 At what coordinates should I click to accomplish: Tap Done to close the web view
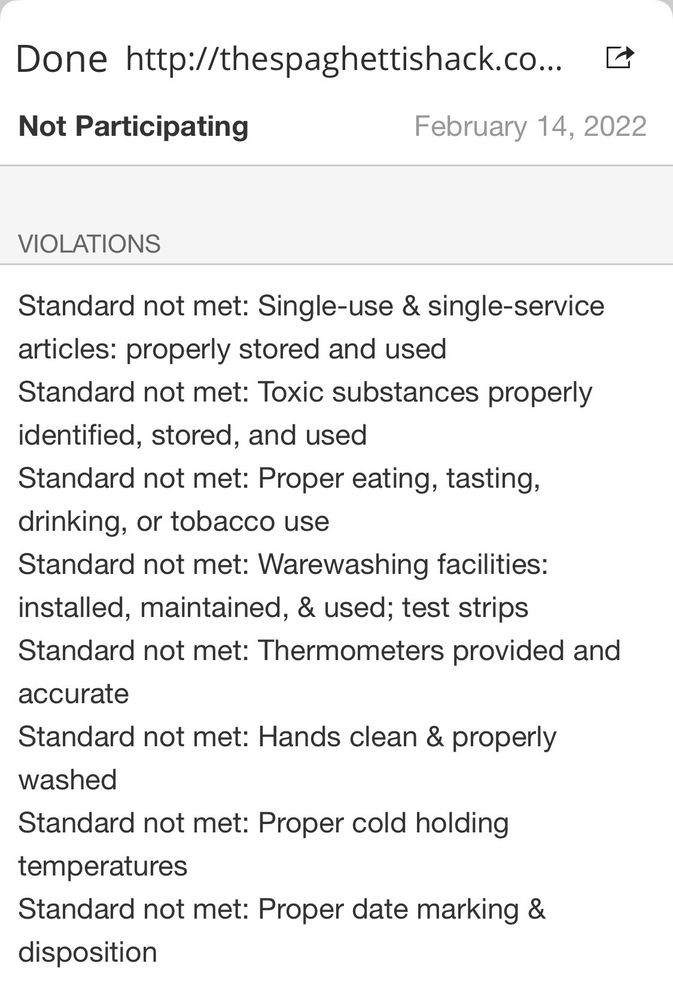click(61, 59)
